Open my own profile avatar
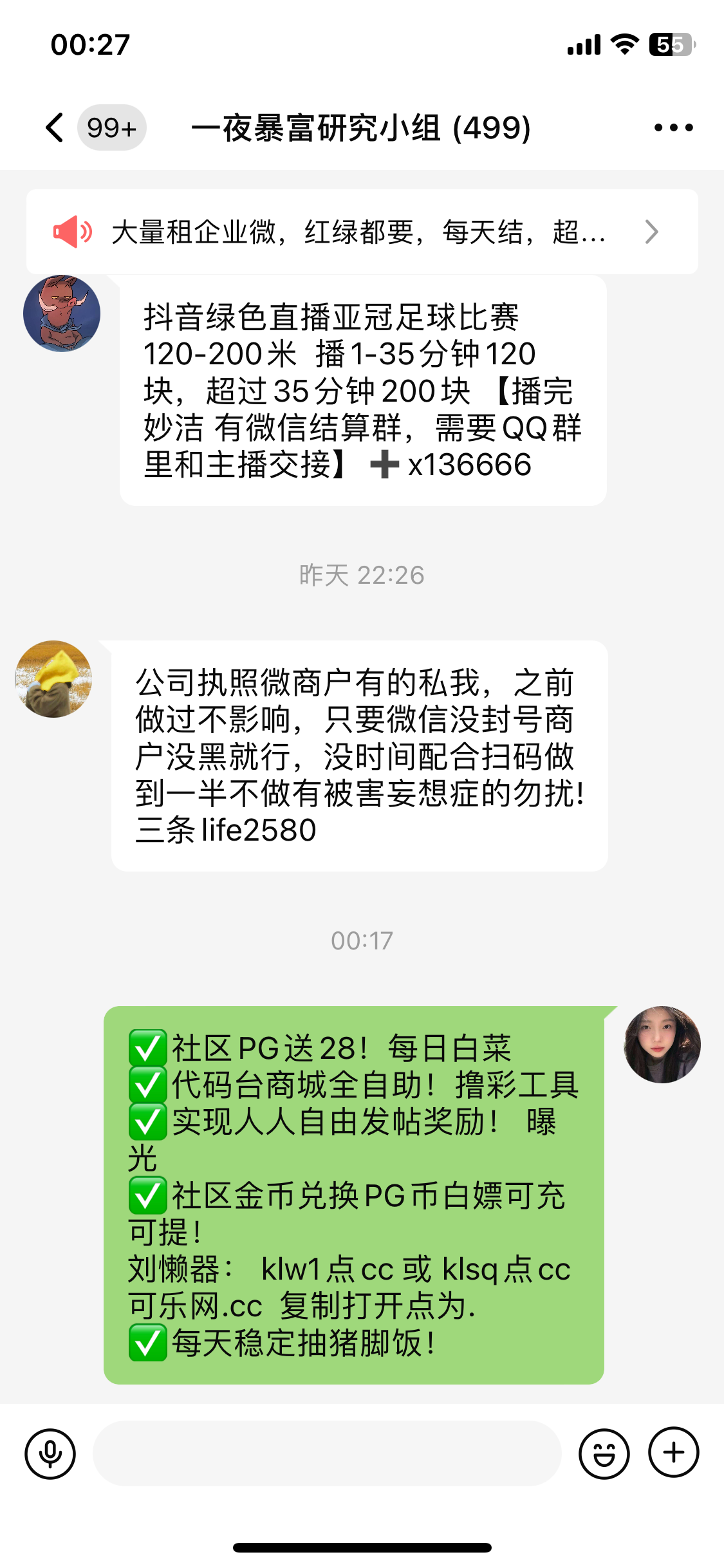 tap(662, 1044)
